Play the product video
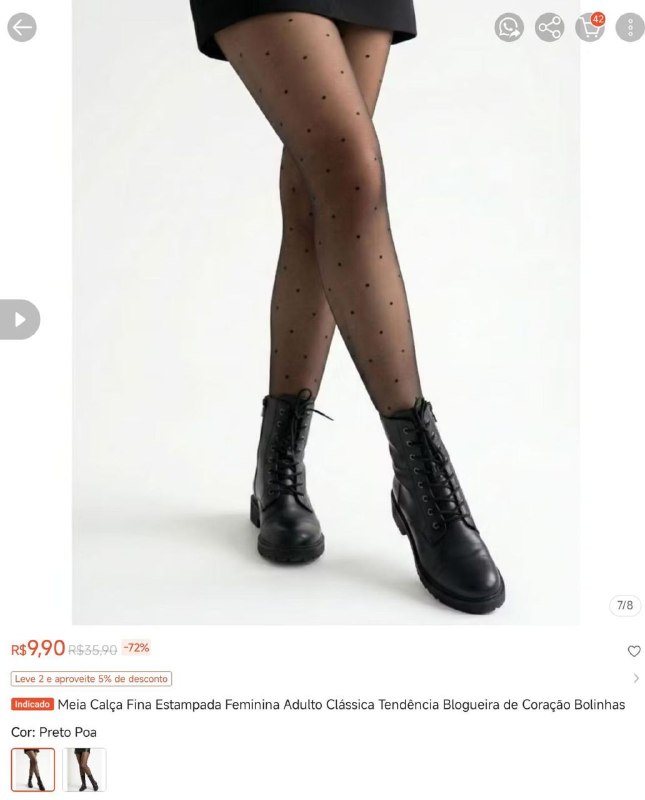 pos(20,320)
